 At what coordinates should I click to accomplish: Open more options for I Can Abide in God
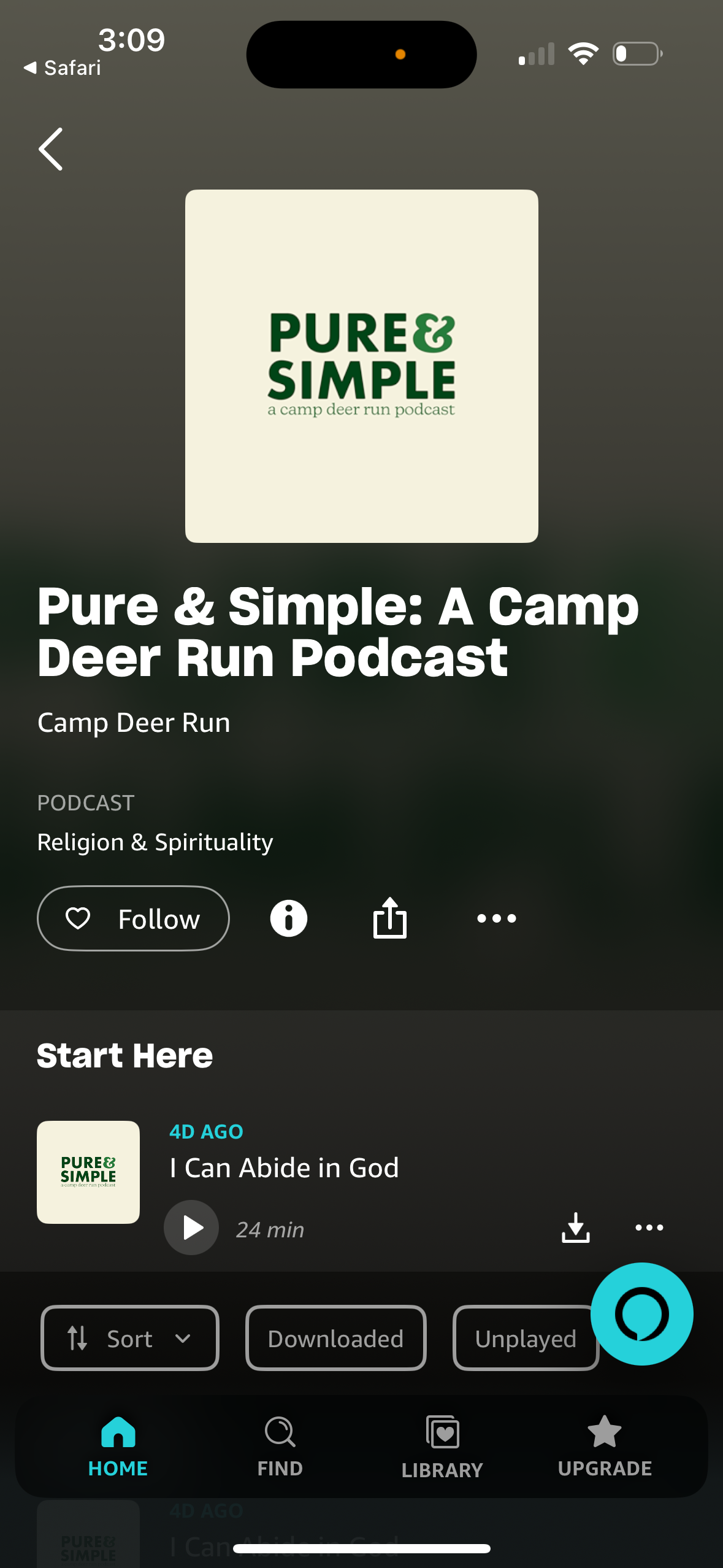649,1228
